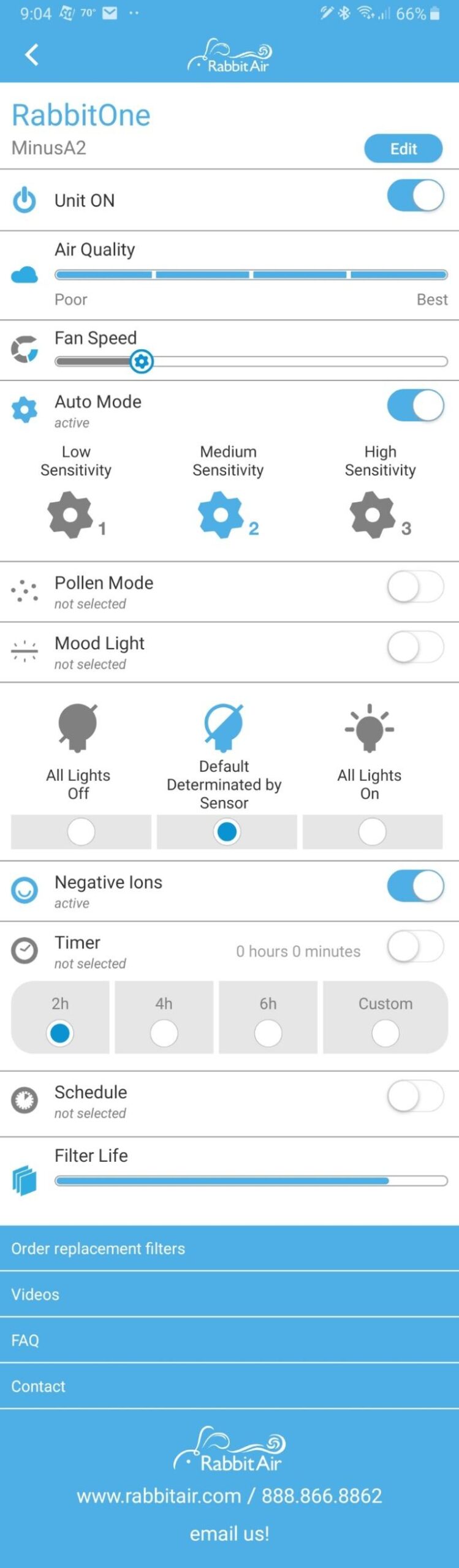Tap the email us! link
This screenshot has width=459, height=1568.
pos(229,1534)
